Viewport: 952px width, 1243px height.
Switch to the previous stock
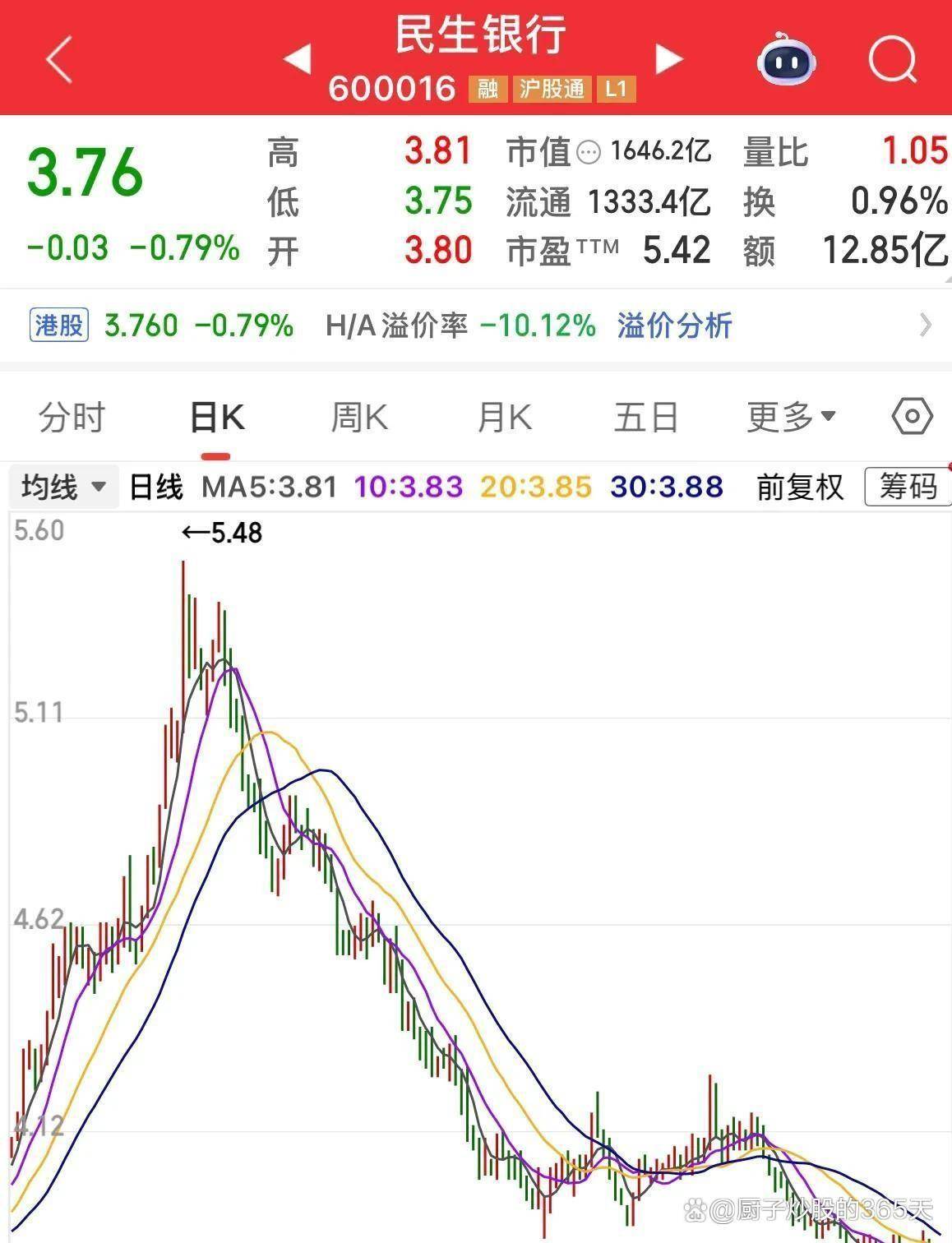click(x=297, y=59)
